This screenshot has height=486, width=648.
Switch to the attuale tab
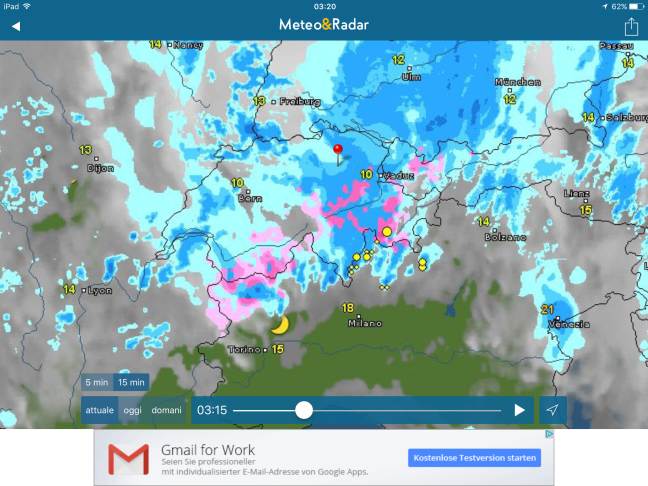pos(99,410)
